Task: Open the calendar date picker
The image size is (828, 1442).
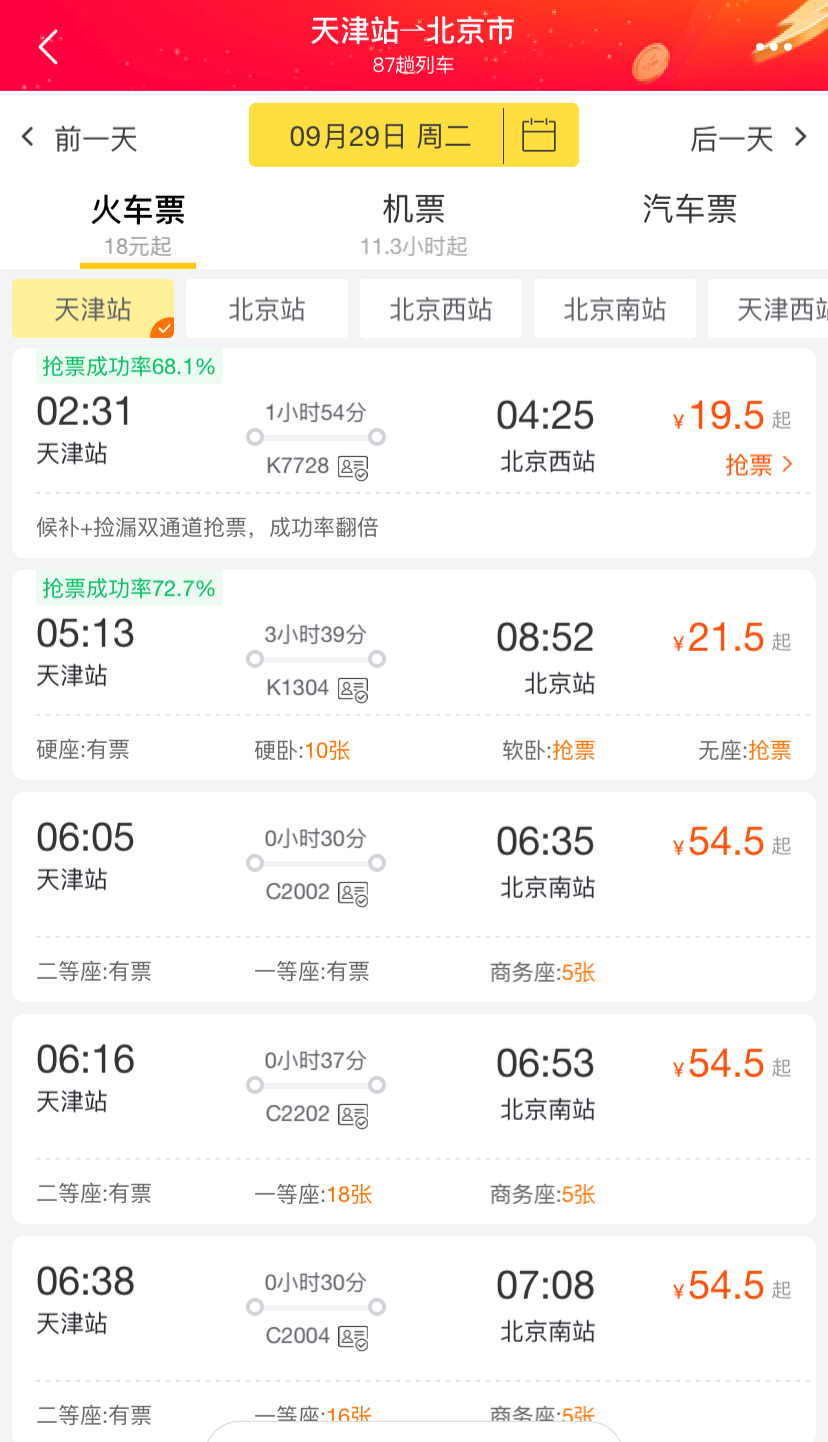Action: click(539, 135)
